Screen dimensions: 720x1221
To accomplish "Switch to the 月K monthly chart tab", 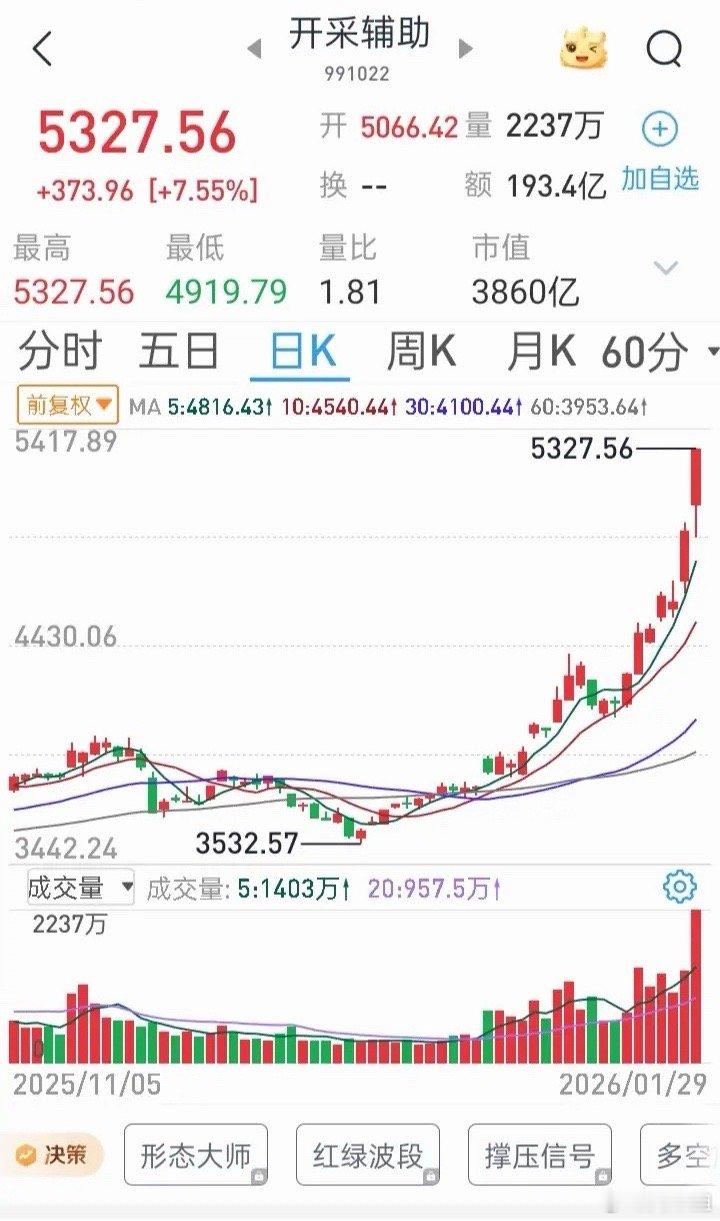I will click(x=540, y=352).
